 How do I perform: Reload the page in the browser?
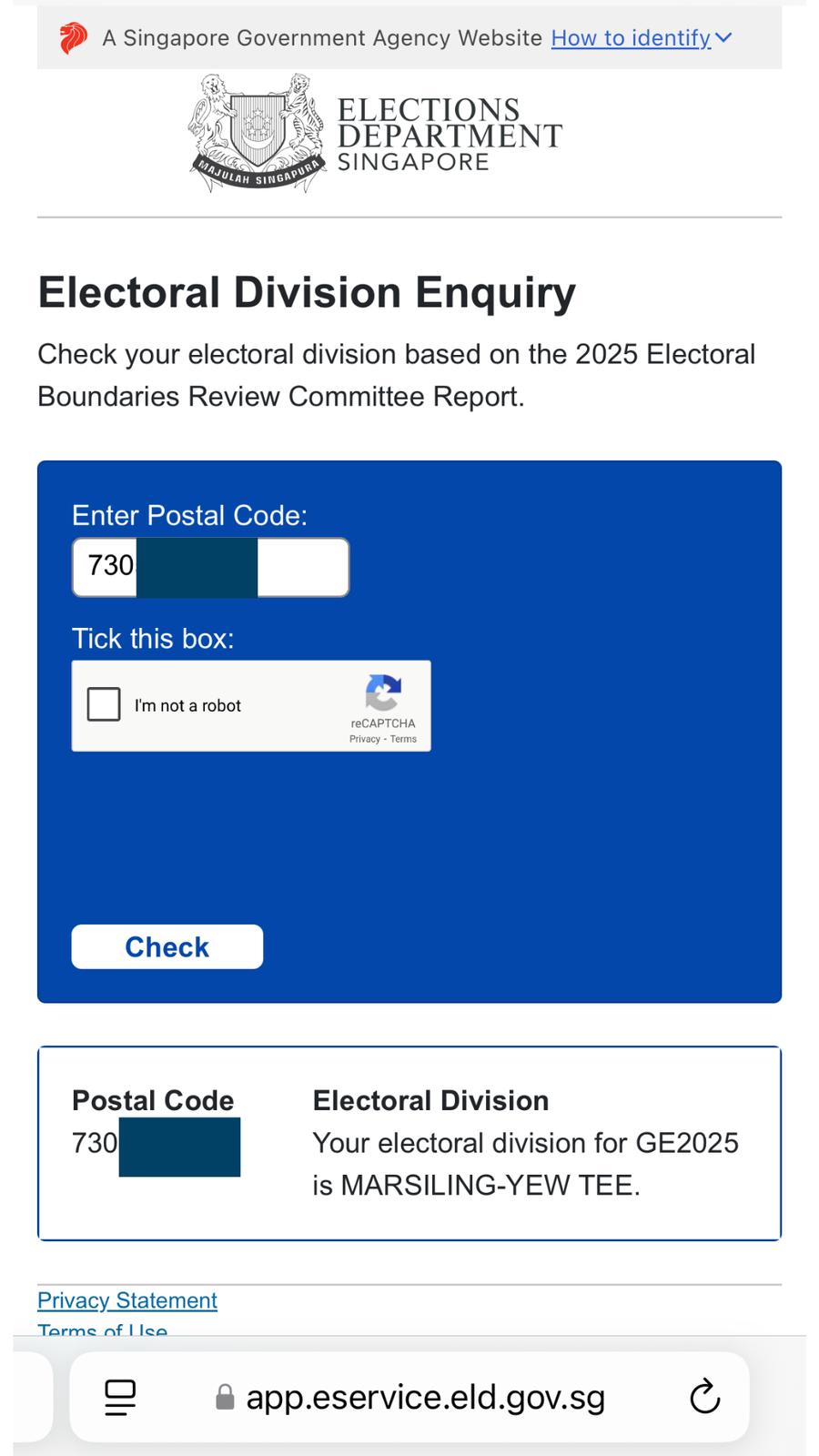tap(705, 1397)
